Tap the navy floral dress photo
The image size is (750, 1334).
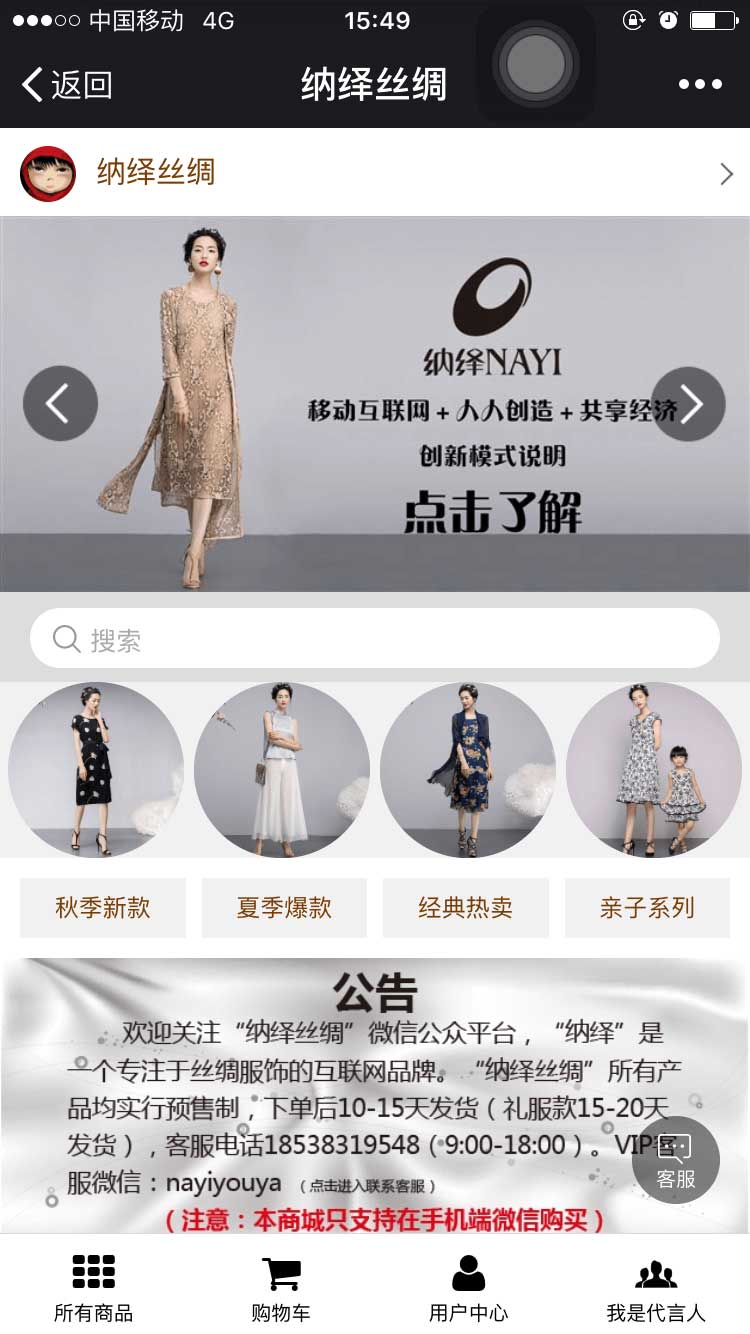tap(468, 770)
